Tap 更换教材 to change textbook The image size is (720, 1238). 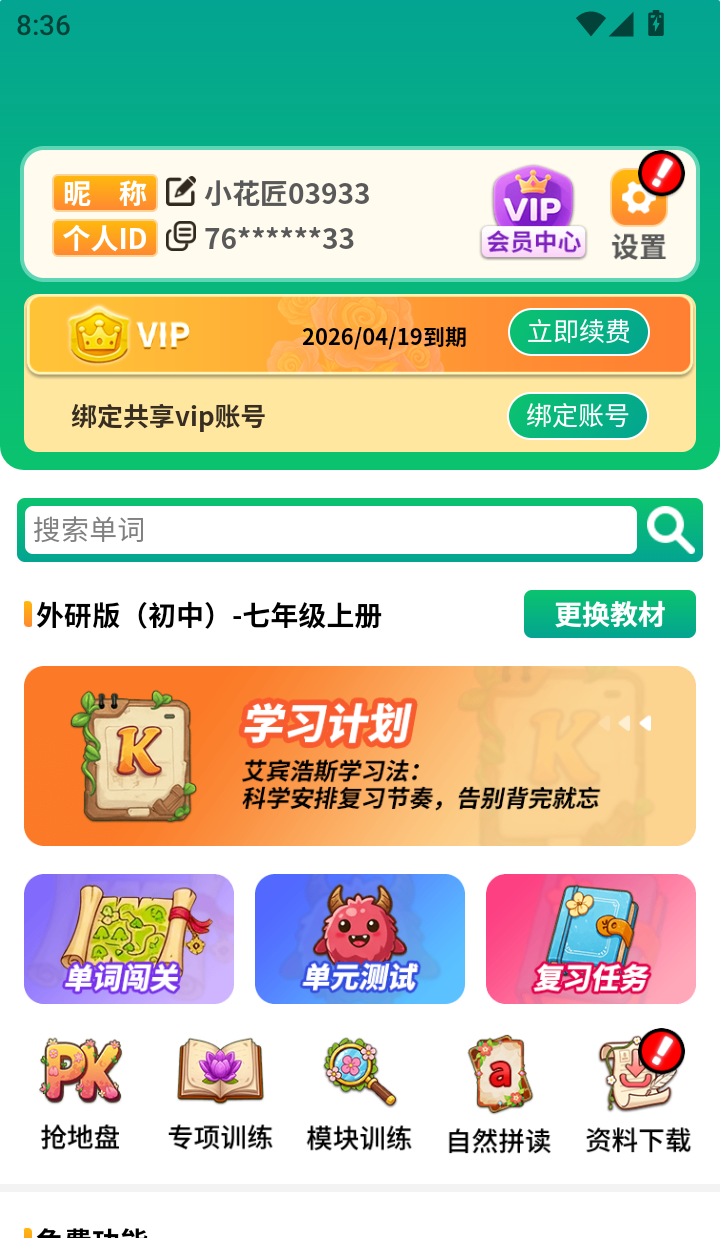(x=609, y=613)
